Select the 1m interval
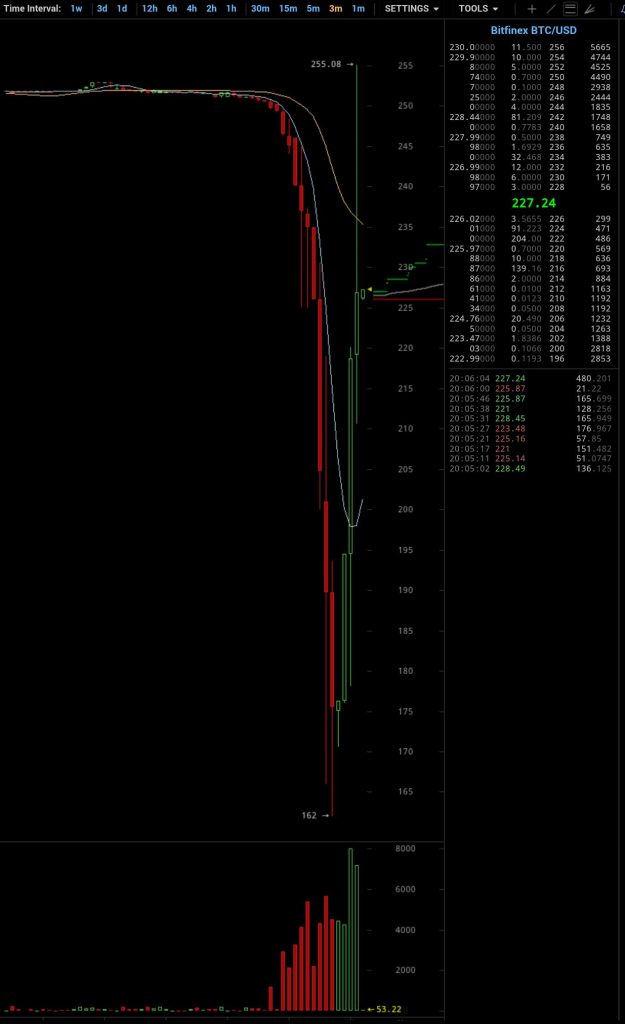Screen dimensions: 625x1024 (358, 8)
